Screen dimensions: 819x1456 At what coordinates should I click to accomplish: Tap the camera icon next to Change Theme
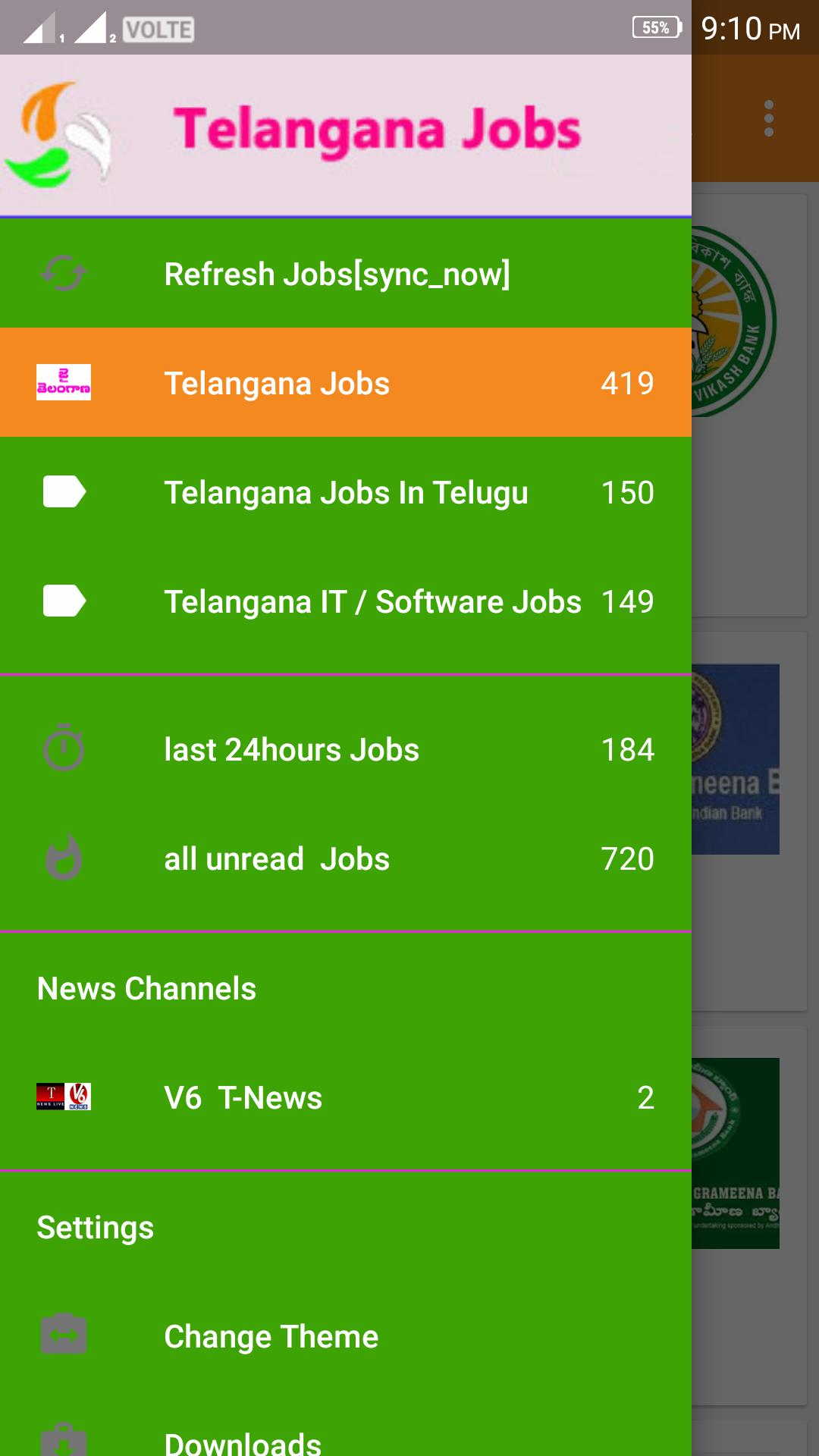click(x=64, y=1335)
